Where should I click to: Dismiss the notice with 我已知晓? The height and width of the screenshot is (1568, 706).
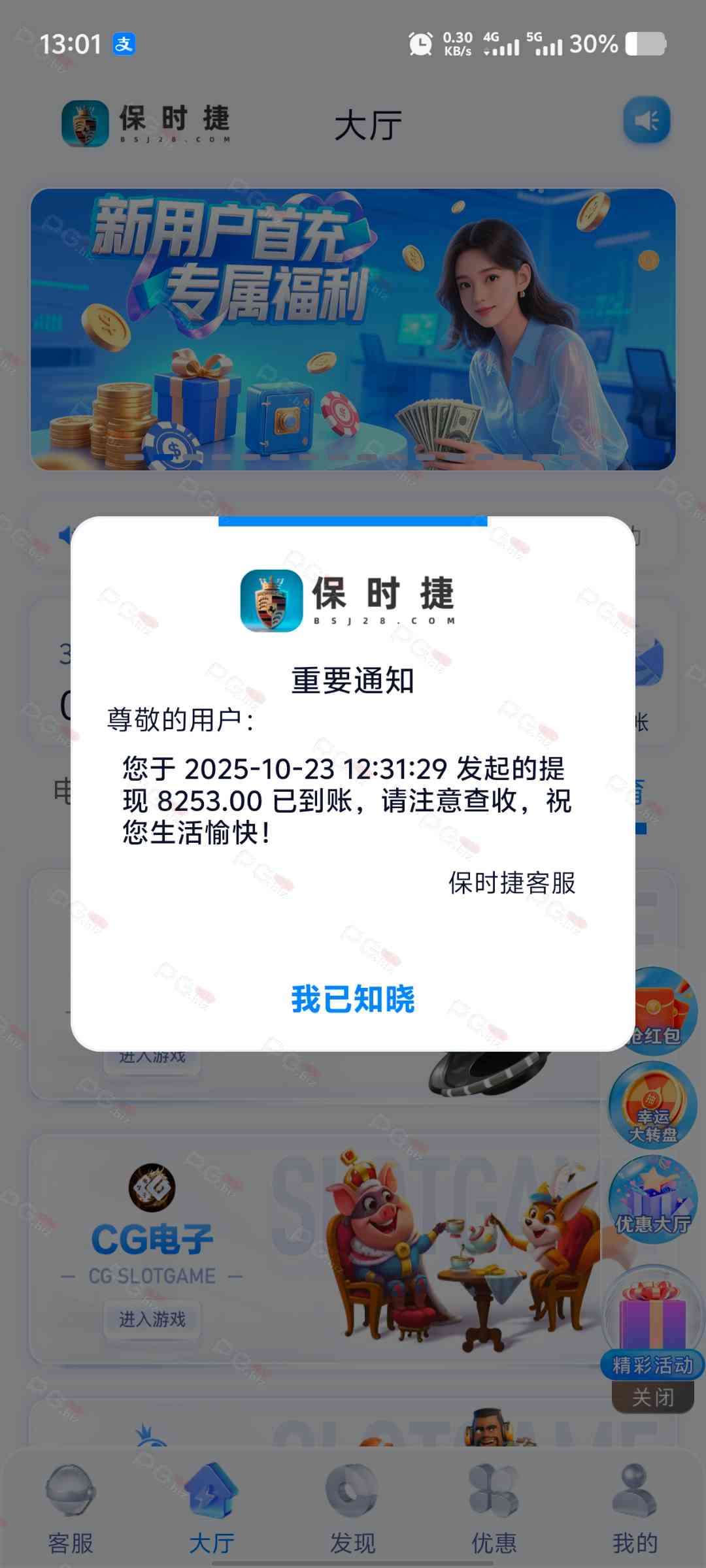click(353, 999)
